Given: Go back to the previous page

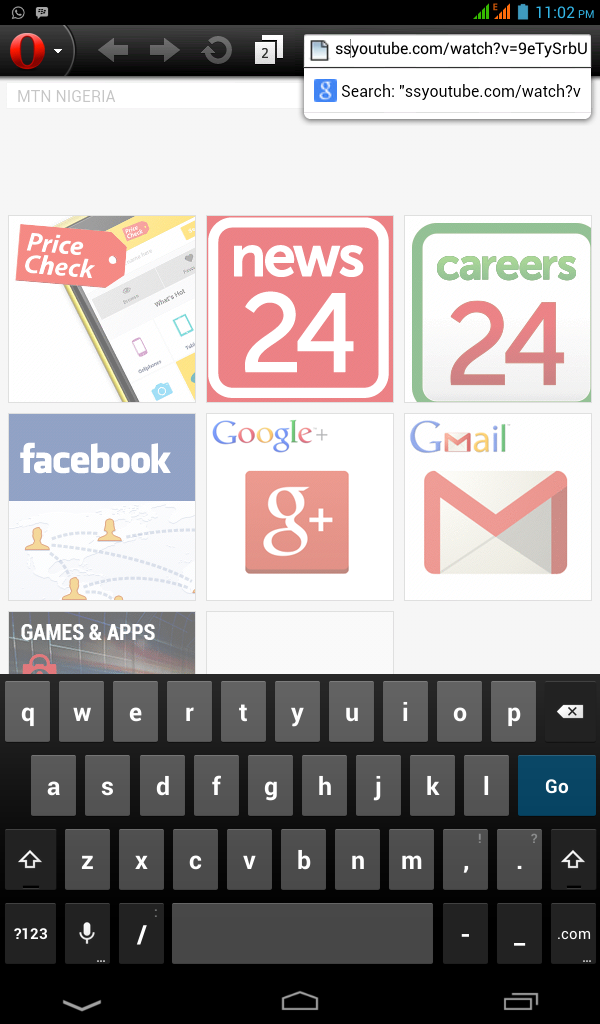Looking at the screenshot, I should [x=112, y=50].
